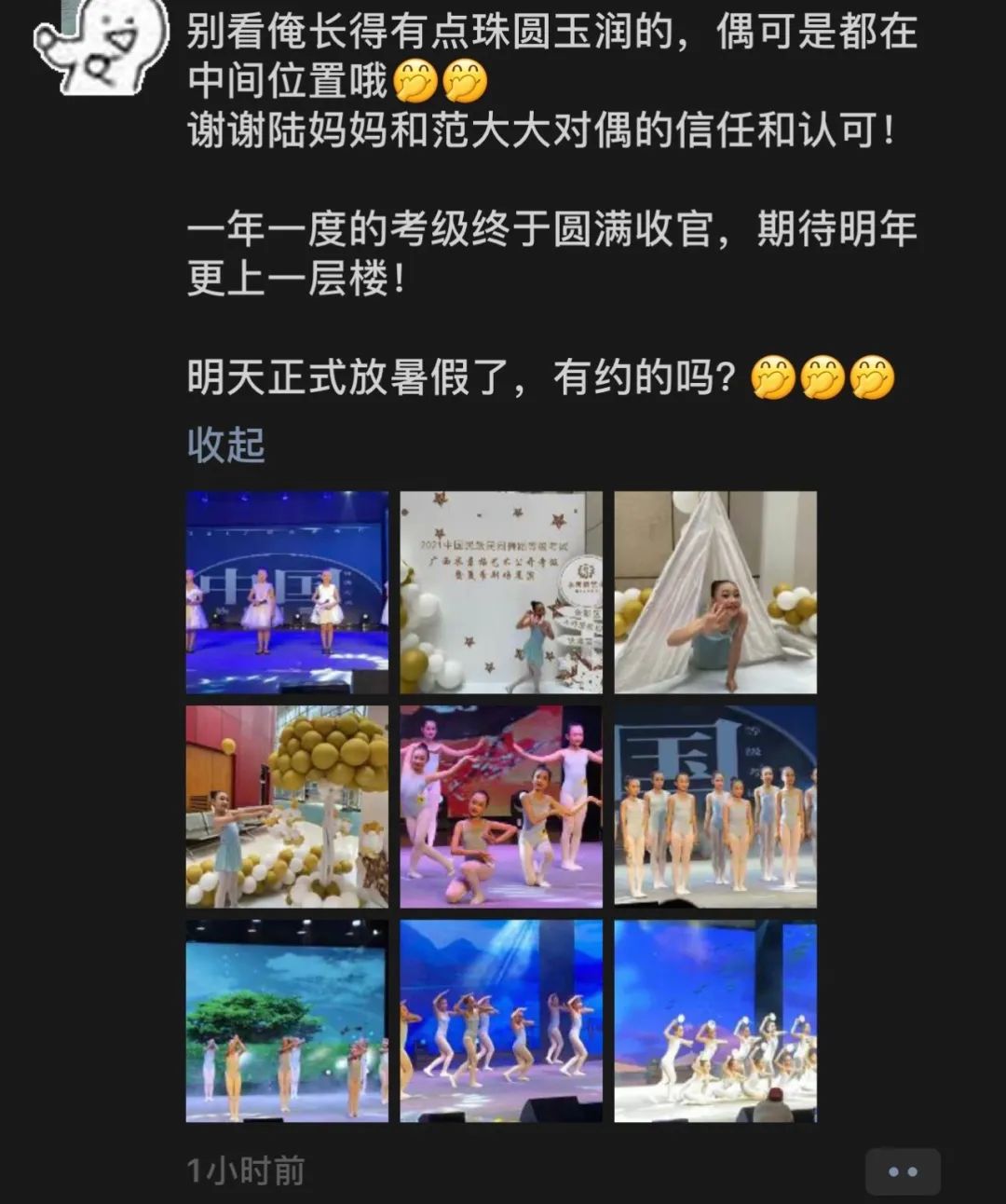Open photo of dancers lined up on stage
This screenshot has height=1204, width=1006.
point(715,806)
